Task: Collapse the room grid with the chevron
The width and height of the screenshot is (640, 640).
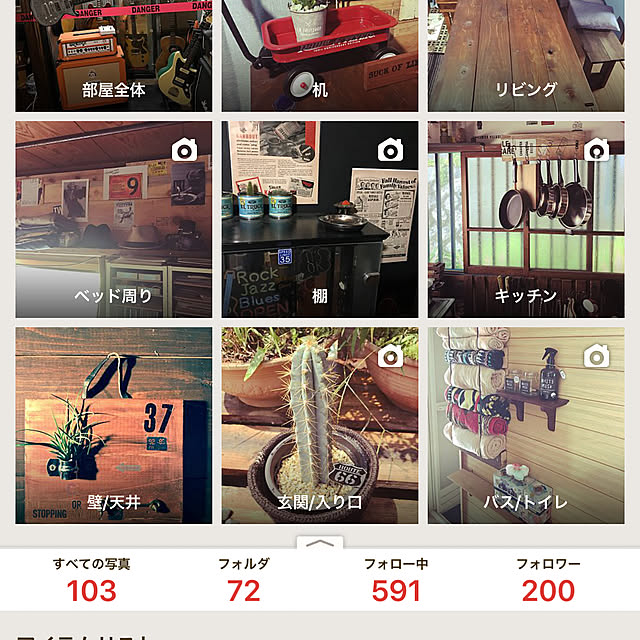Action: pyautogui.click(x=320, y=543)
